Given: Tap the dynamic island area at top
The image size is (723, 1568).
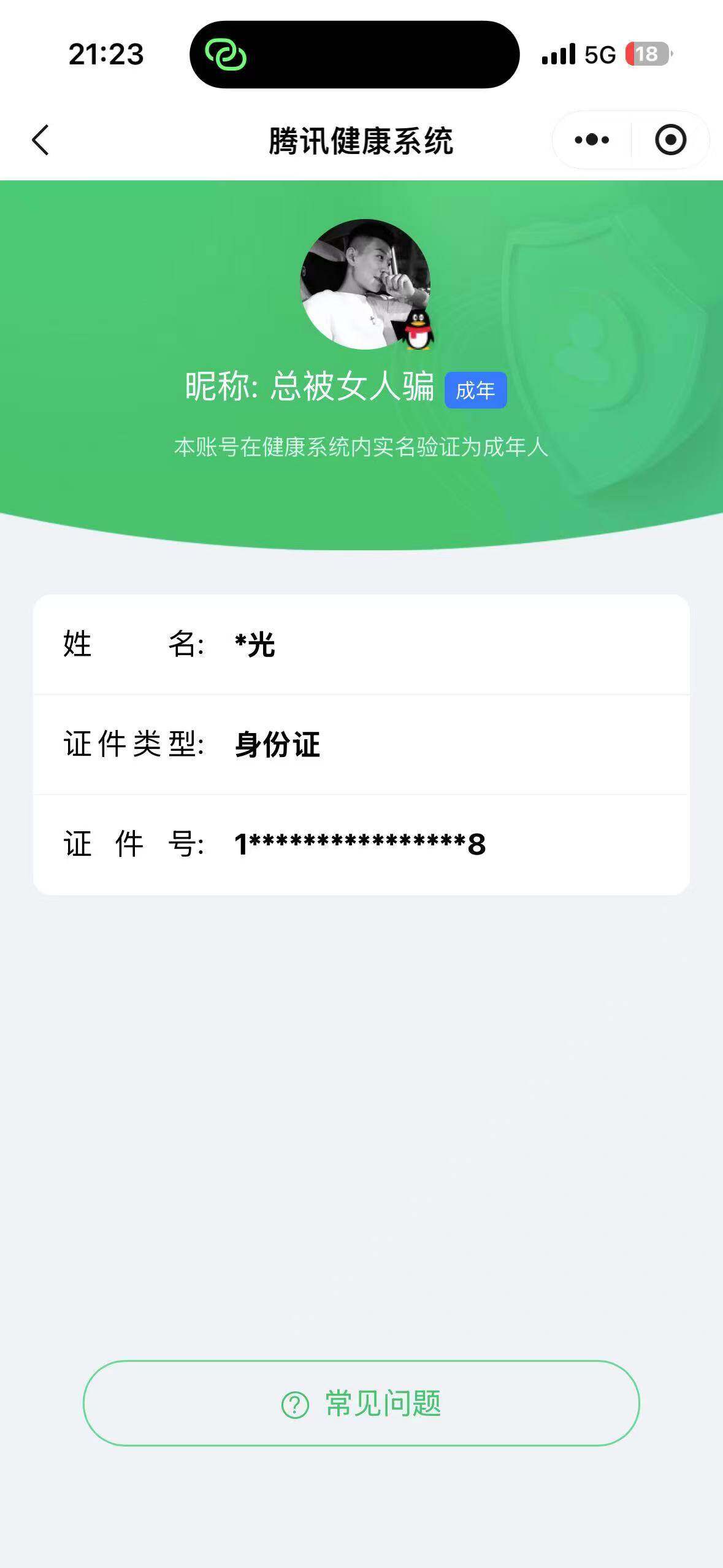Looking at the screenshot, I should click(354, 55).
